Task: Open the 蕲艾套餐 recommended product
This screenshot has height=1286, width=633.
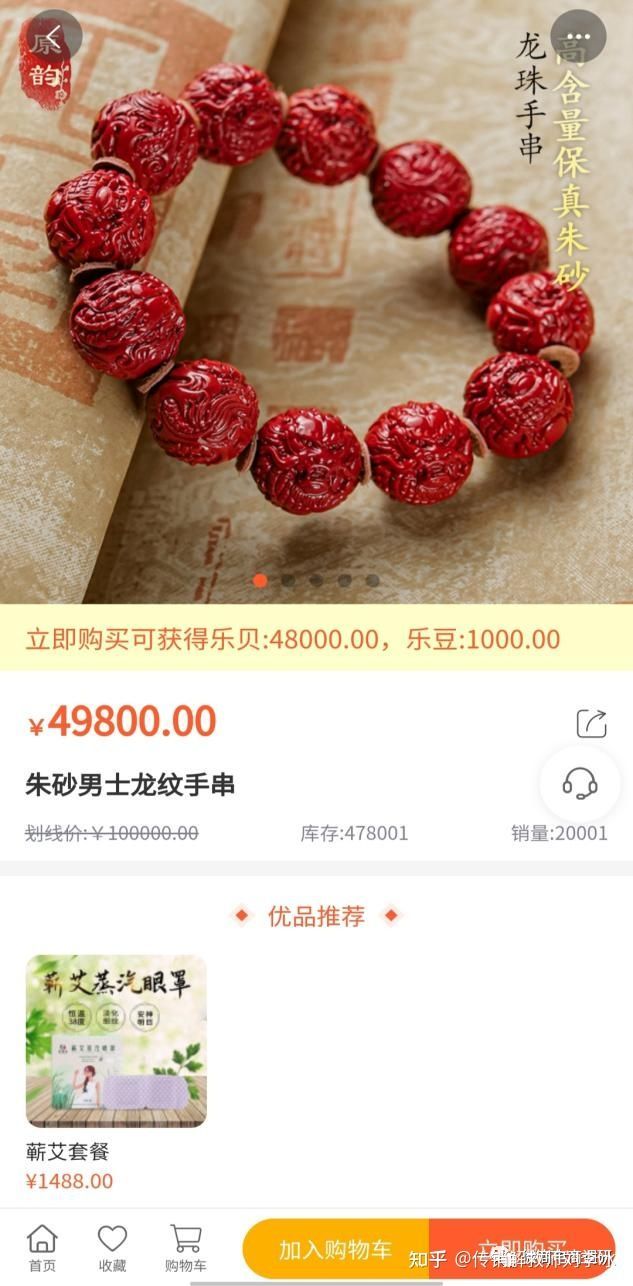Action: (x=116, y=1042)
